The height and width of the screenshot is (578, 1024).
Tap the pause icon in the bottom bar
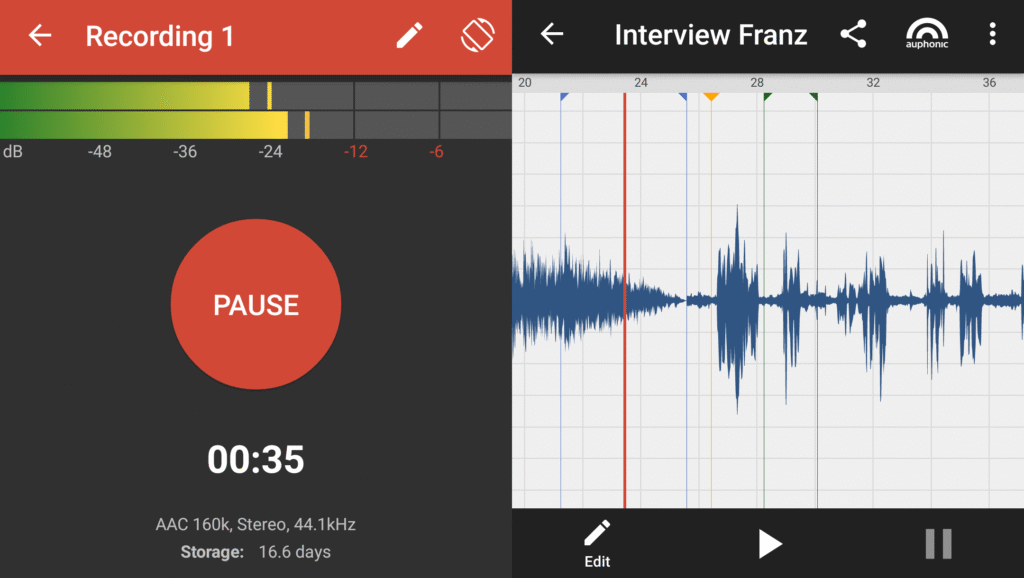938,543
